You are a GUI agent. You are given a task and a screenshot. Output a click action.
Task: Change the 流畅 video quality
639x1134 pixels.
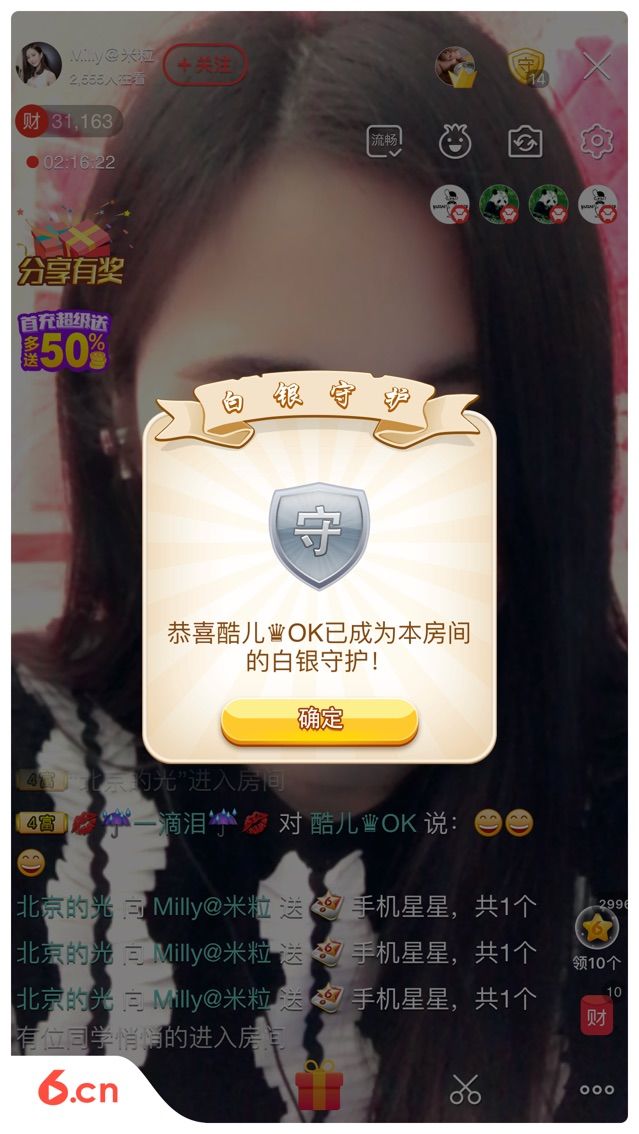click(386, 141)
